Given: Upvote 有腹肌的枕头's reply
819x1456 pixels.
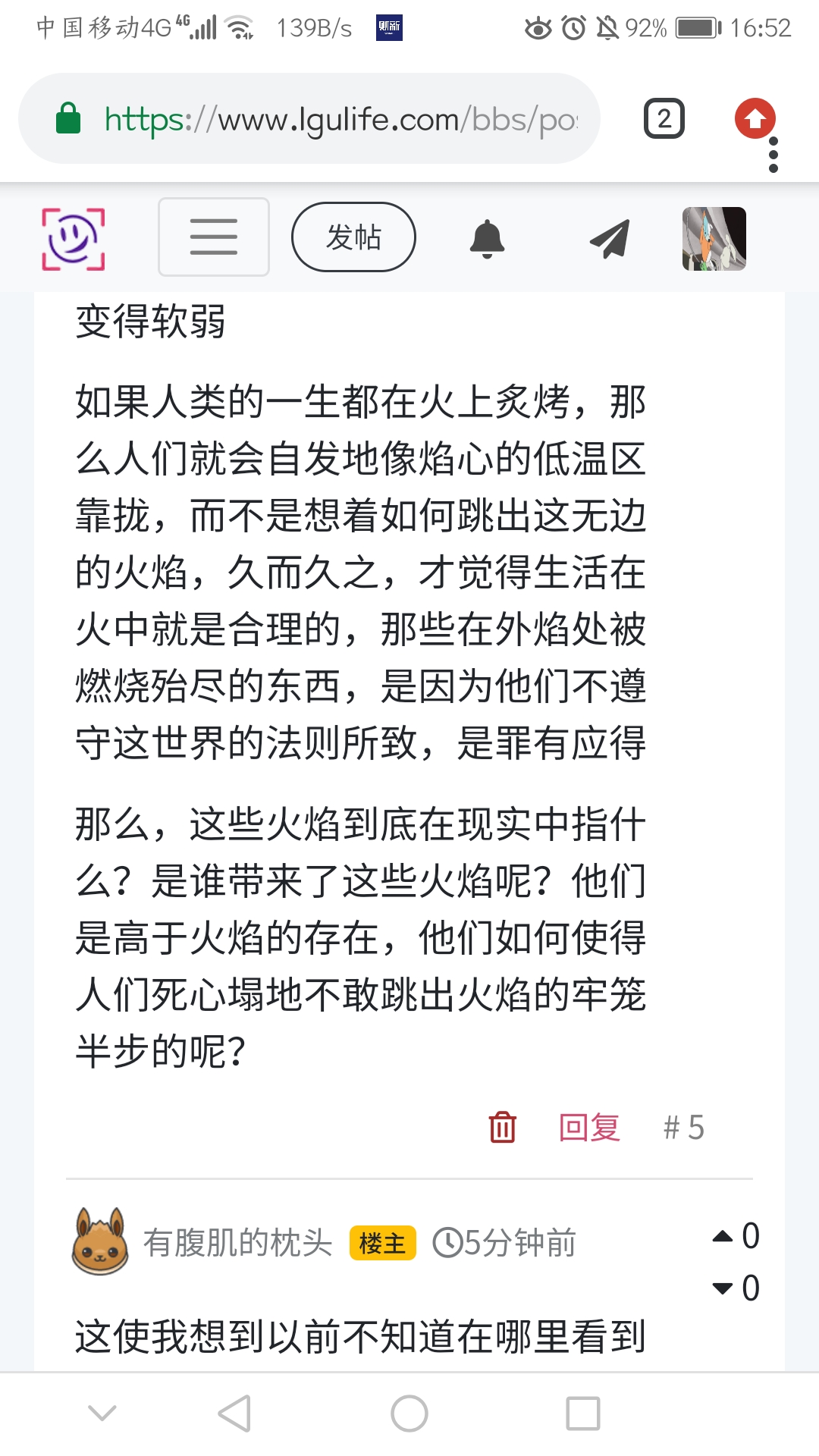Looking at the screenshot, I should [x=723, y=1236].
